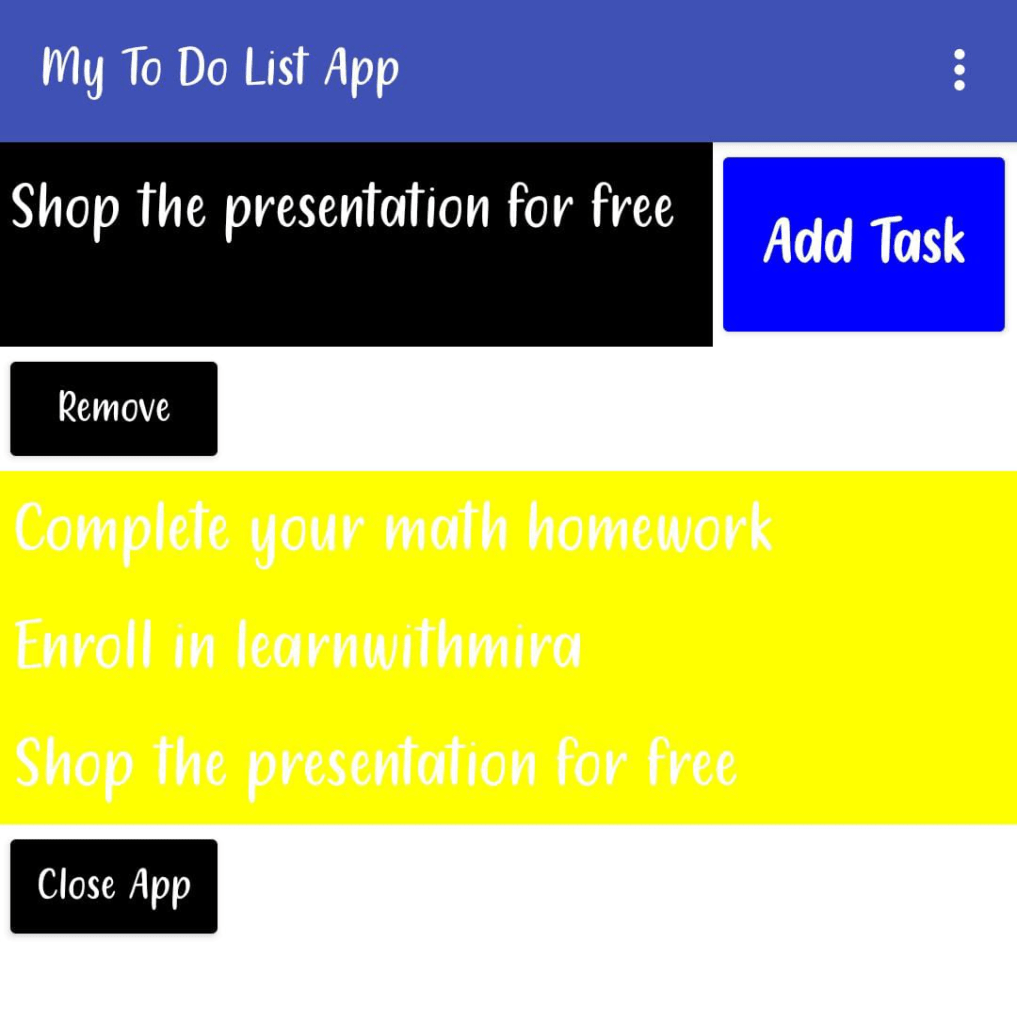Click the yellow task list area
Viewport: 1017px width, 1024px height.
click(x=508, y=645)
